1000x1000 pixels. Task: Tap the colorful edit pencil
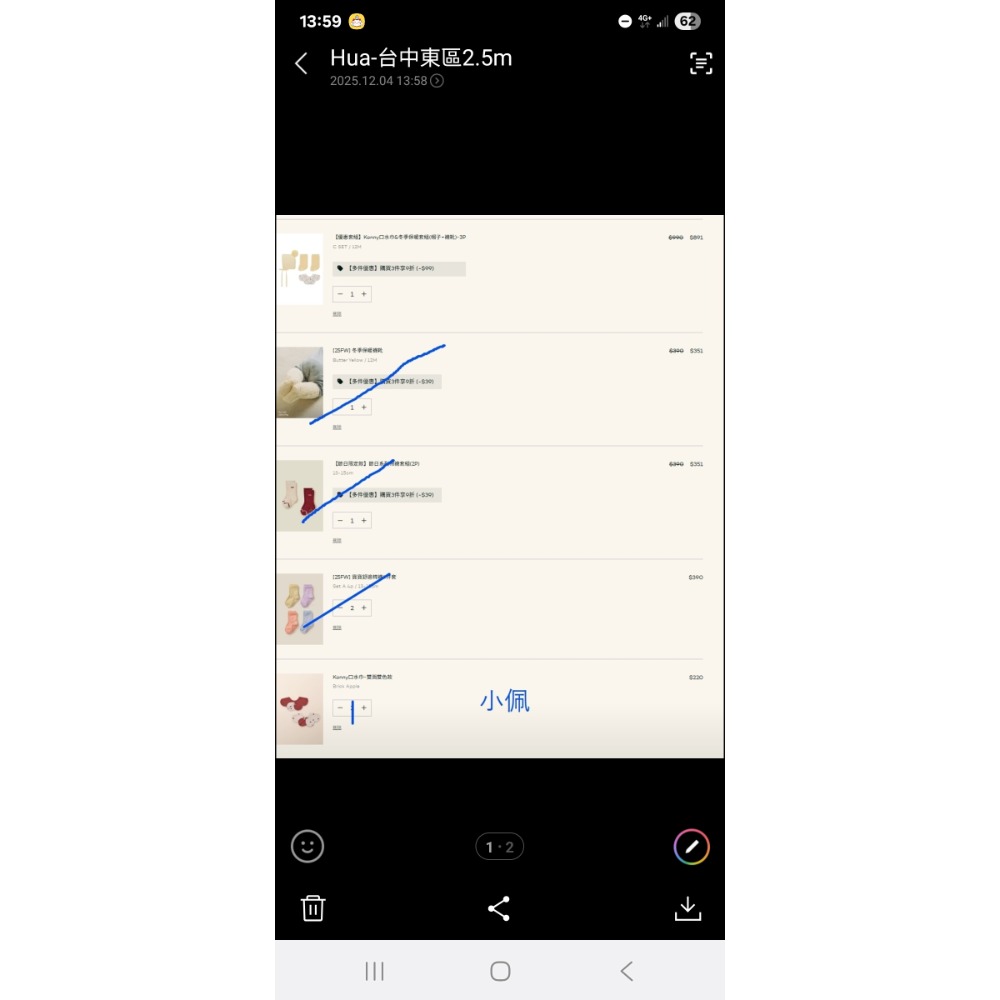click(691, 847)
